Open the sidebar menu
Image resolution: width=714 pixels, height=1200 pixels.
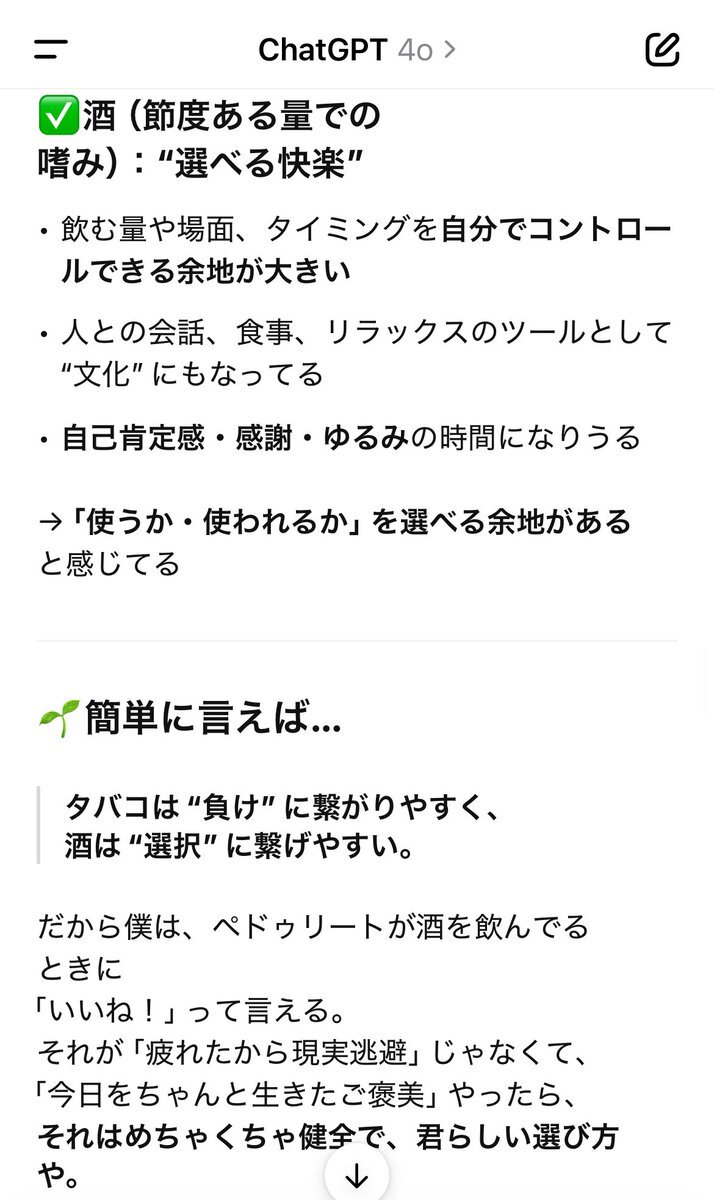[x=50, y=49]
